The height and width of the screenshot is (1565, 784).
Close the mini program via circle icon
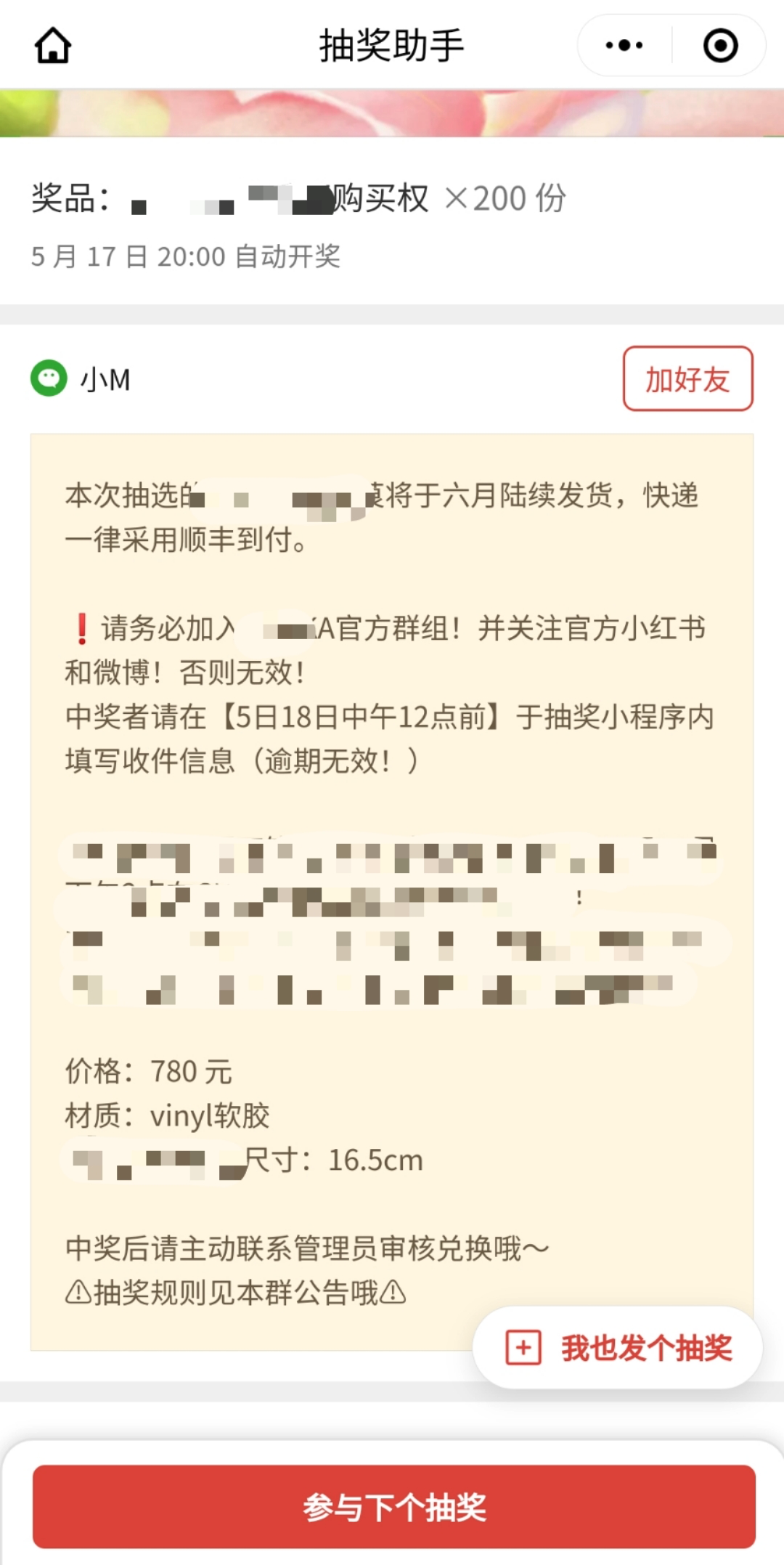720,46
